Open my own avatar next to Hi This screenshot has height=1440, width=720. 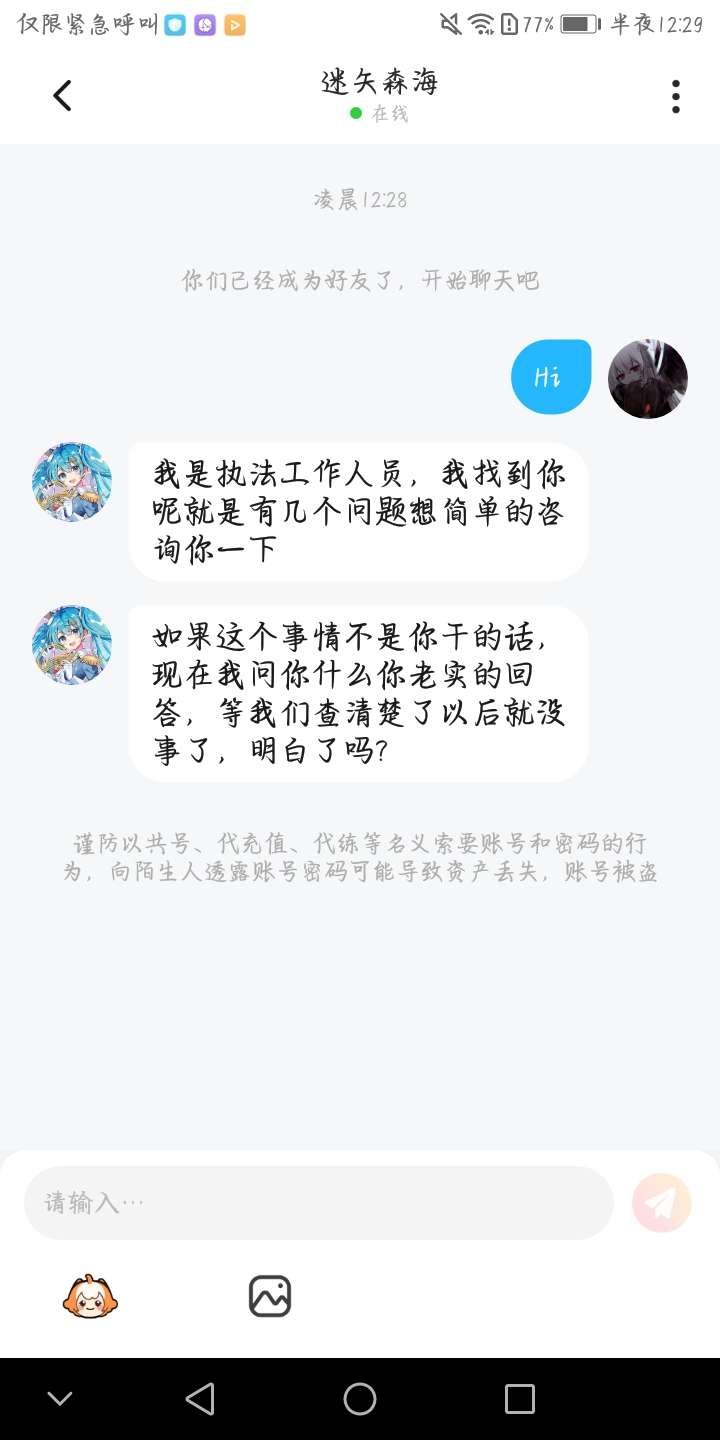click(x=648, y=378)
